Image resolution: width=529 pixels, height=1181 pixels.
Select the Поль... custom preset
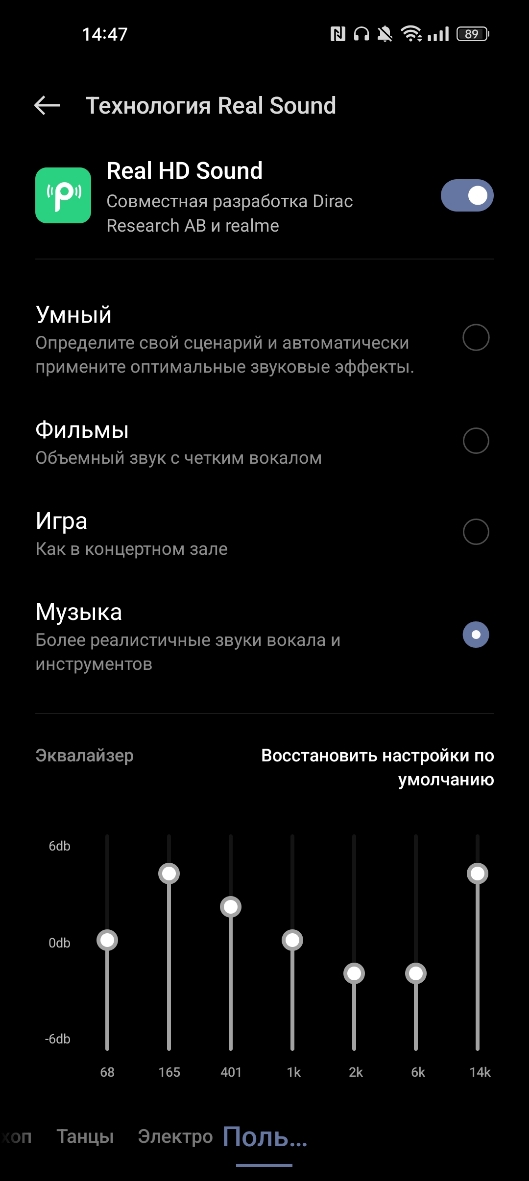tap(264, 1137)
